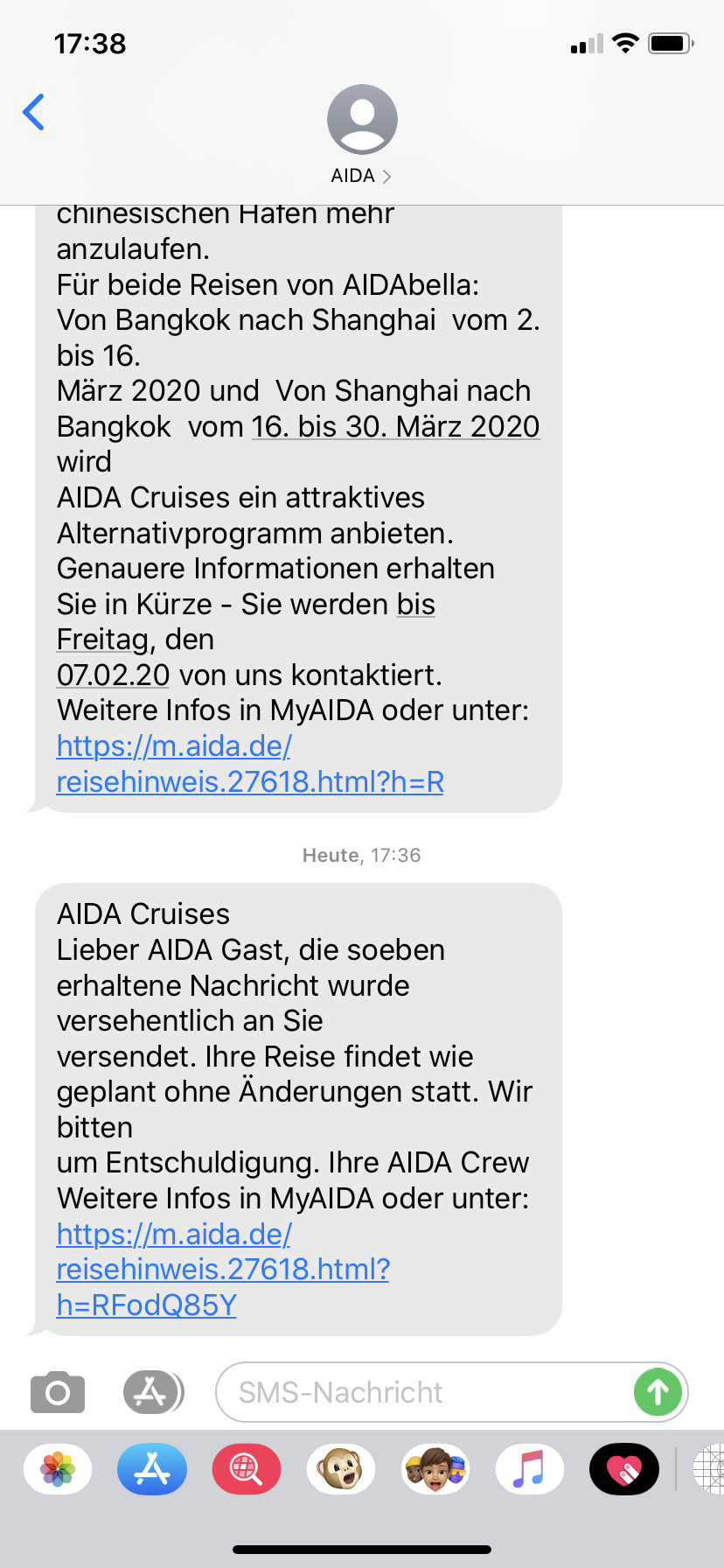Open the link ending in h=RFodQ85Y

pos(223,1269)
